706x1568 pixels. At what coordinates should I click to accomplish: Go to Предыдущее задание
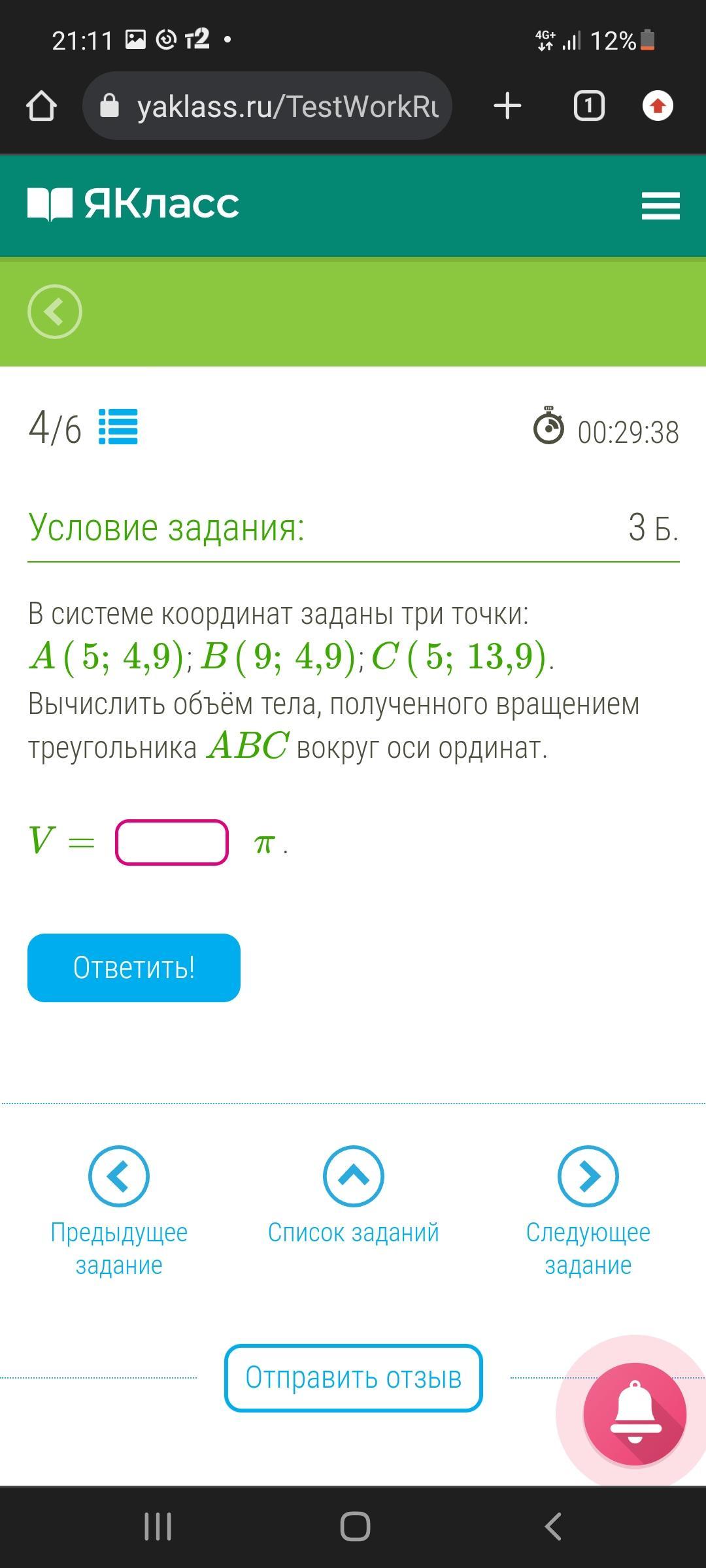click(119, 1212)
